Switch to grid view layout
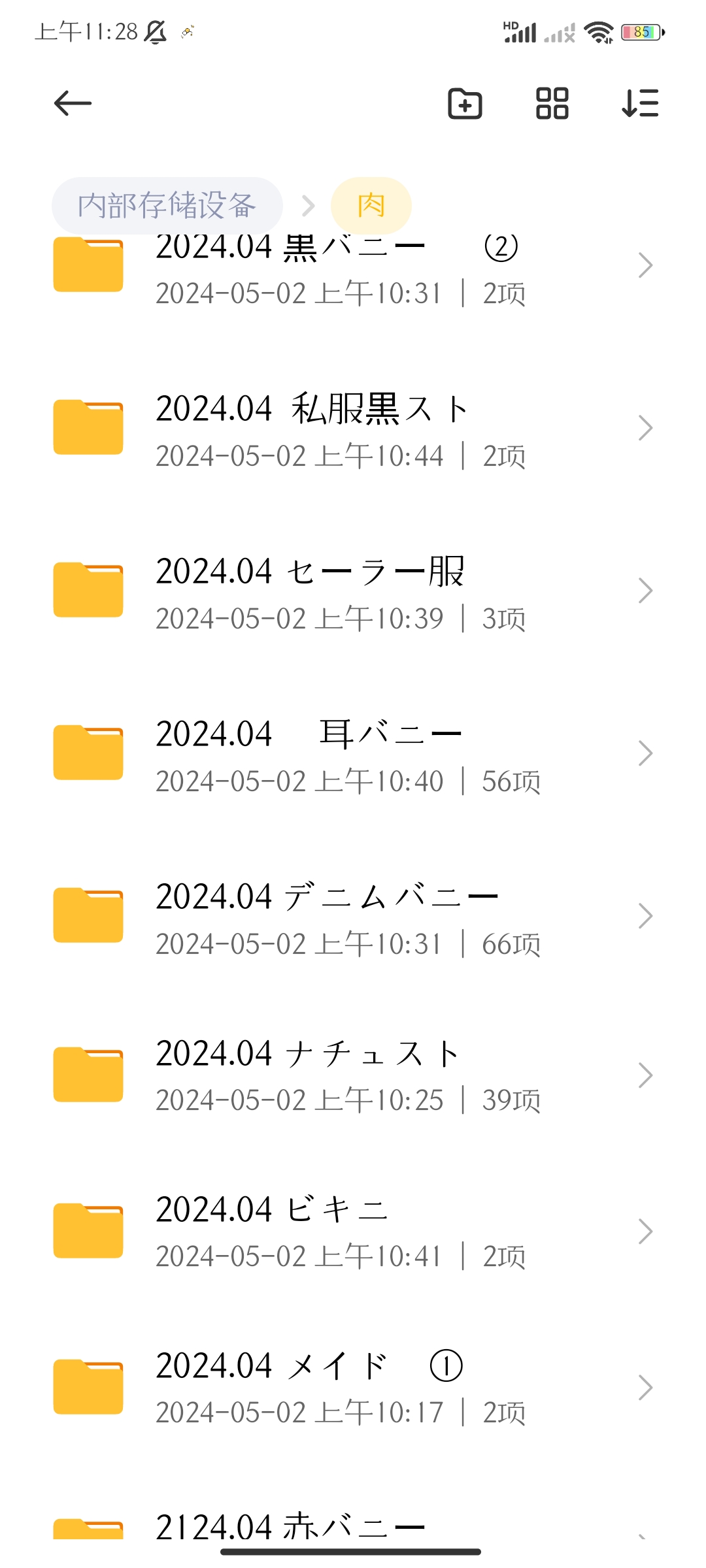This screenshot has width=706, height=1568. coord(552,103)
